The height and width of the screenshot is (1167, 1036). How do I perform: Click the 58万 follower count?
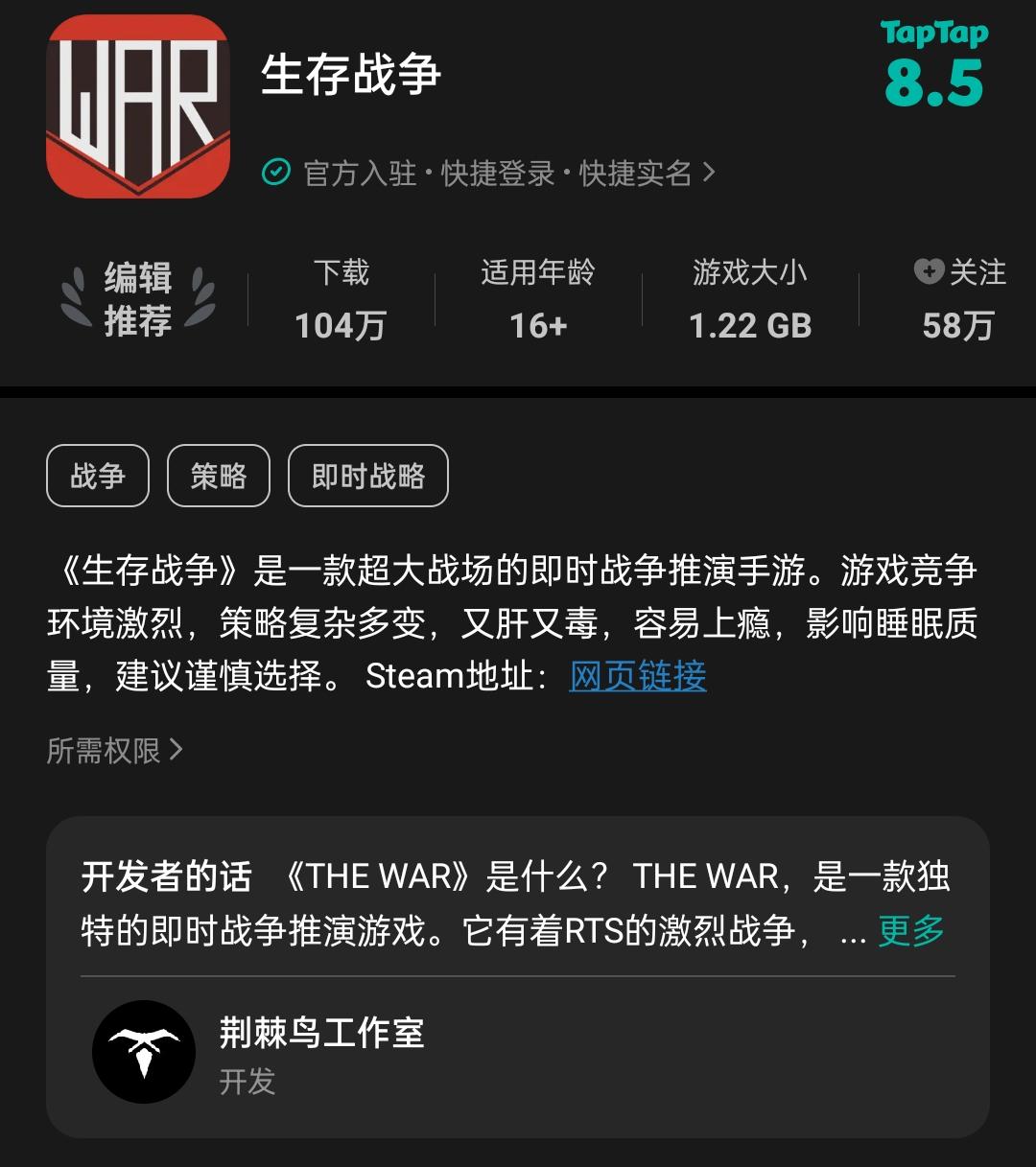[x=955, y=326]
